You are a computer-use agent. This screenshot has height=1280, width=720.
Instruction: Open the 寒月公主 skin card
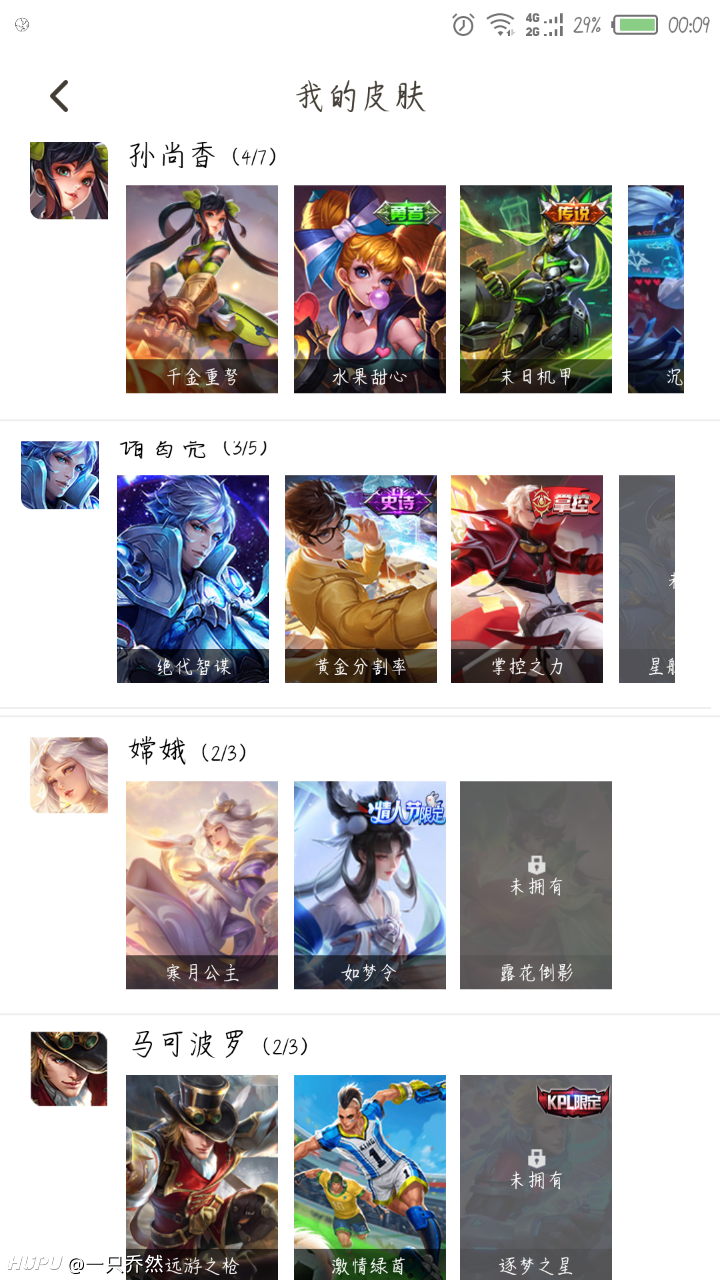[x=202, y=884]
